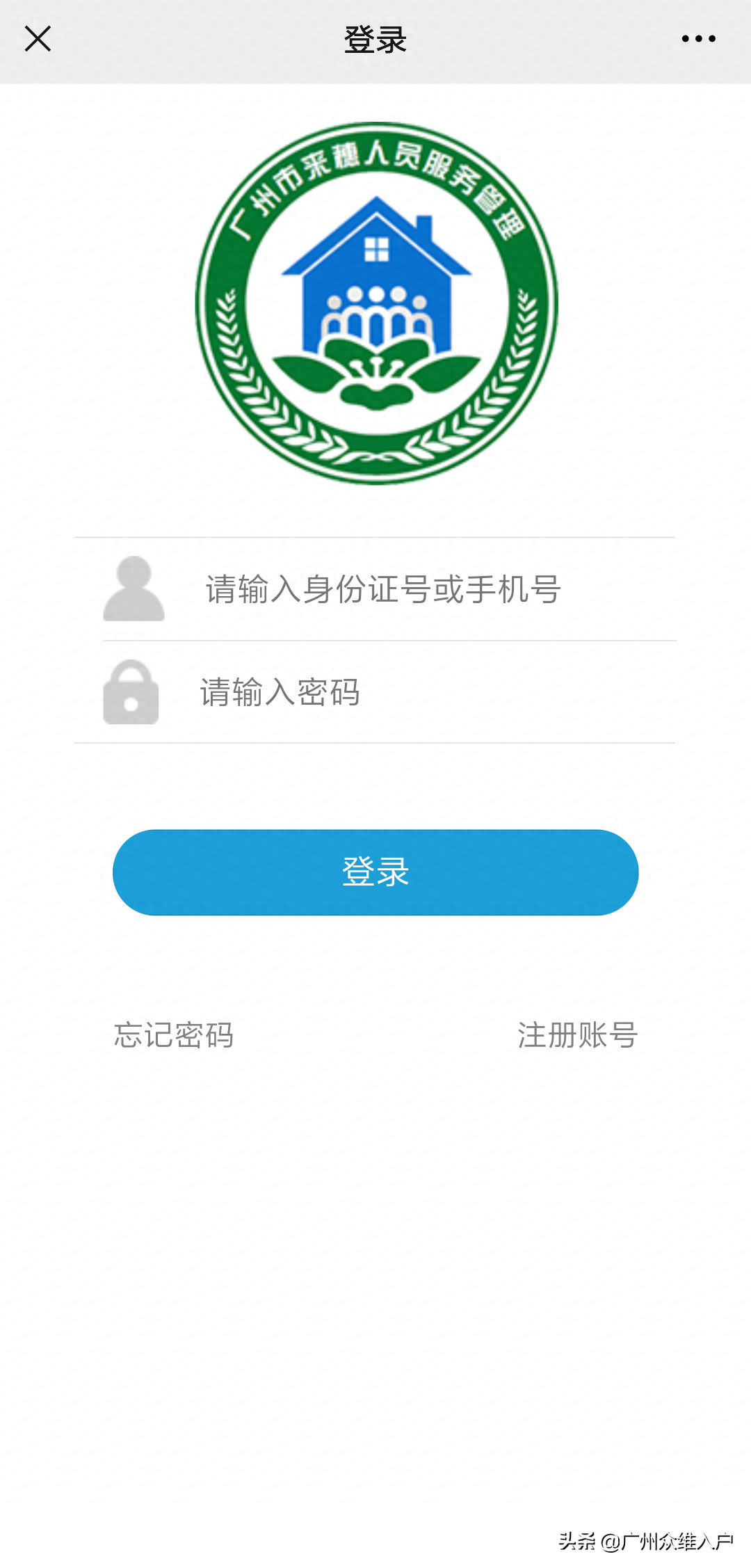Tap the password input field

(x=389, y=692)
